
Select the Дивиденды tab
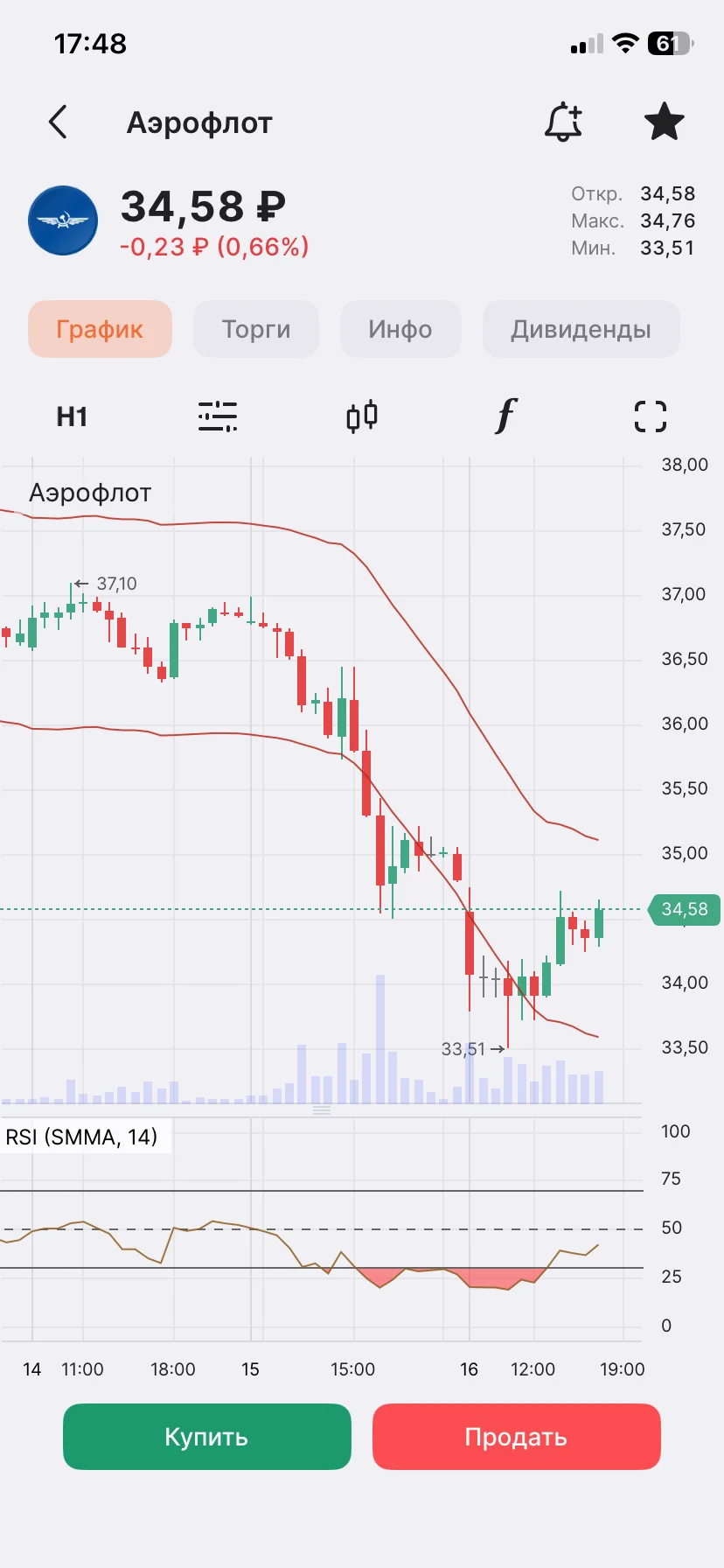[x=581, y=329]
